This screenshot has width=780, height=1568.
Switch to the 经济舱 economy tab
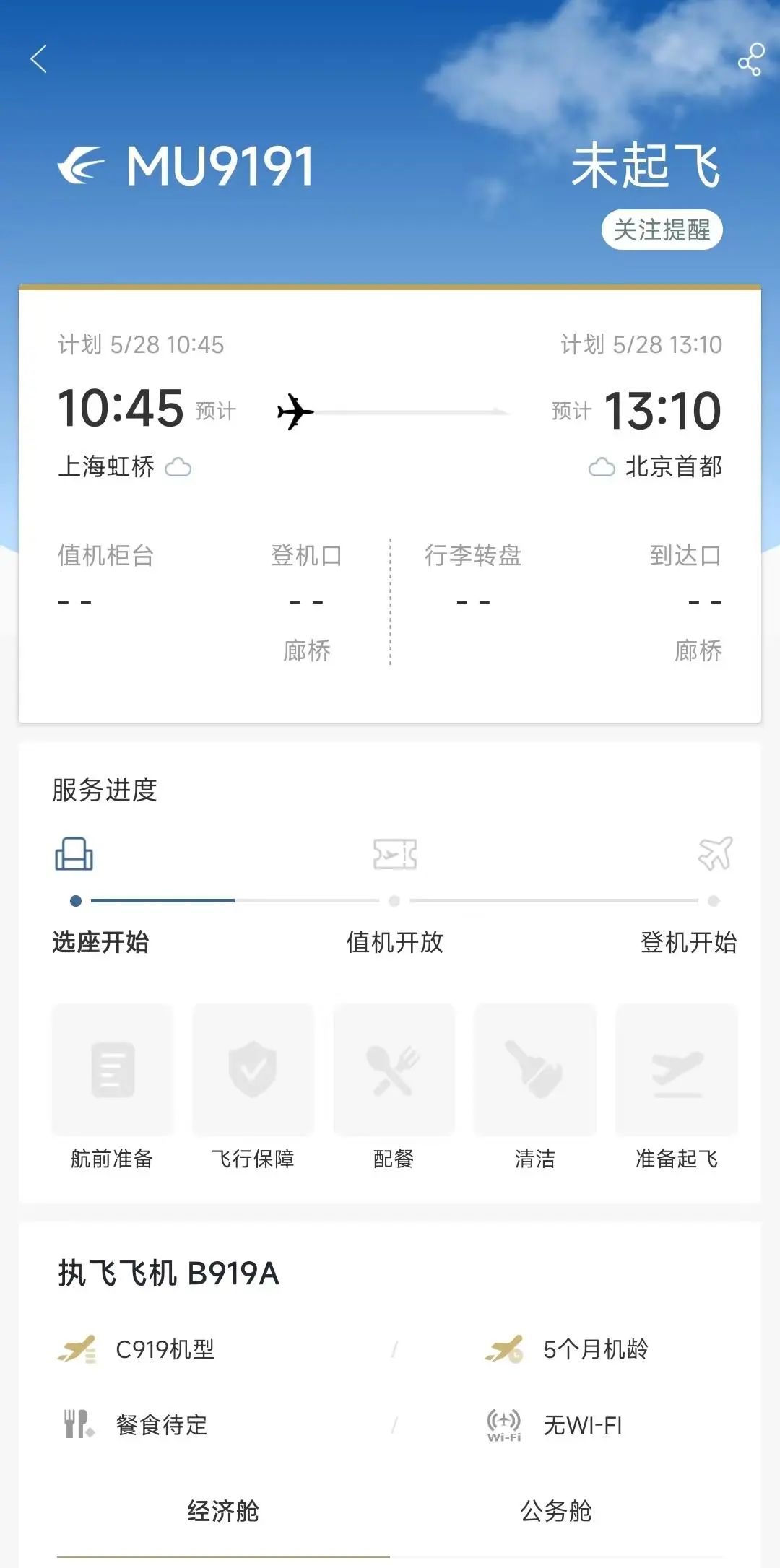point(223,1510)
